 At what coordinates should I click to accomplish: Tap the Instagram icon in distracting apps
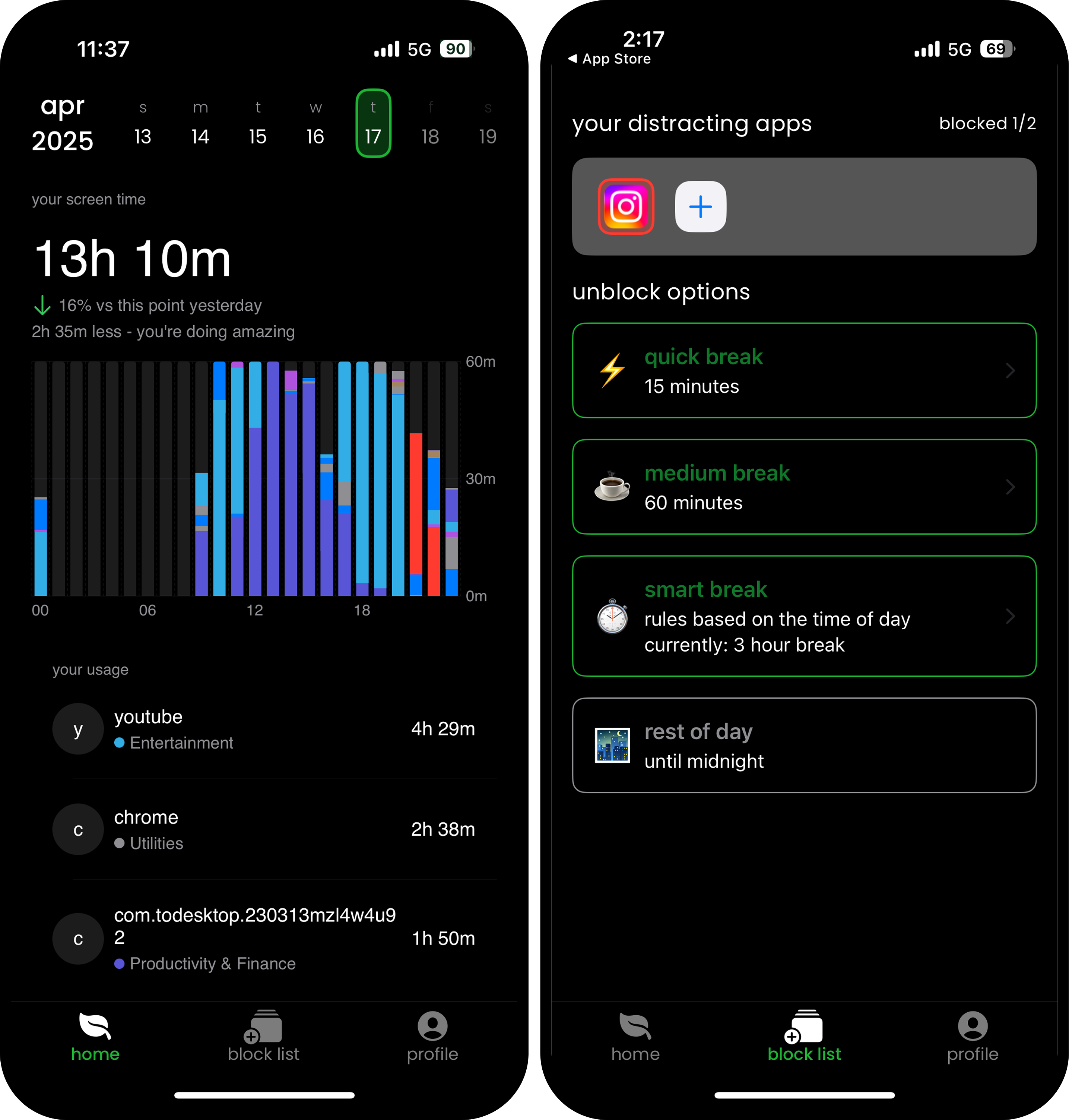click(626, 206)
